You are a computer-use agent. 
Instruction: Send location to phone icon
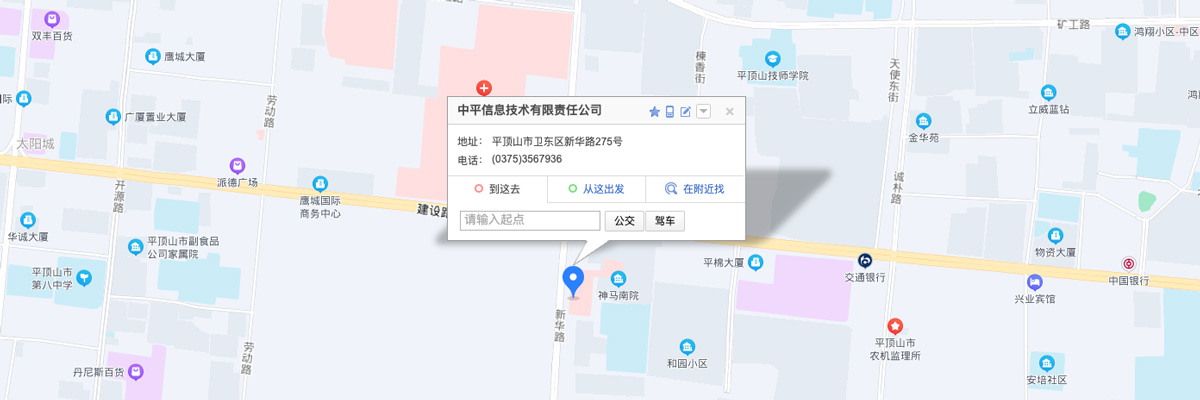(670, 112)
